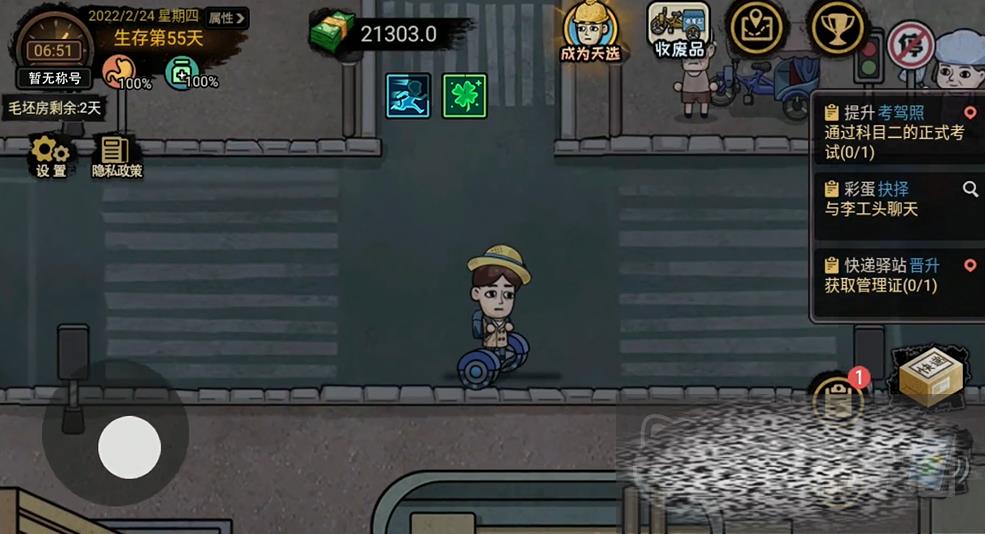
Task: Tap the running sprint skill icon
Action: [x=408, y=96]
